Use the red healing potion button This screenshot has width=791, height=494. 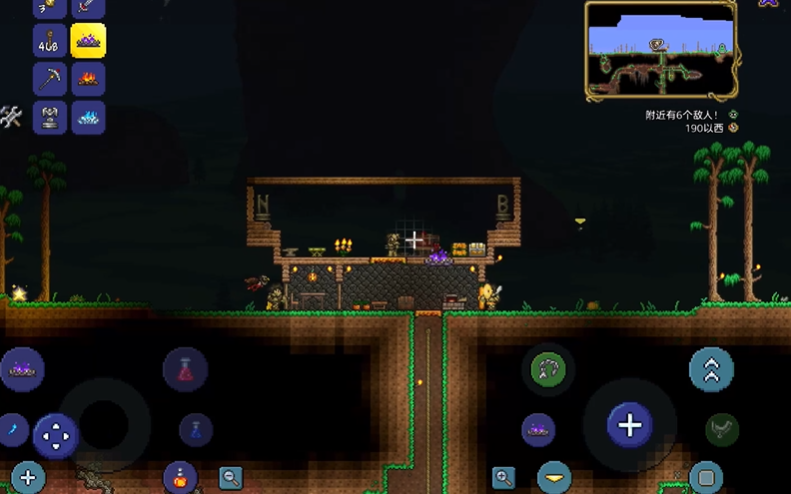pos(185,370)
